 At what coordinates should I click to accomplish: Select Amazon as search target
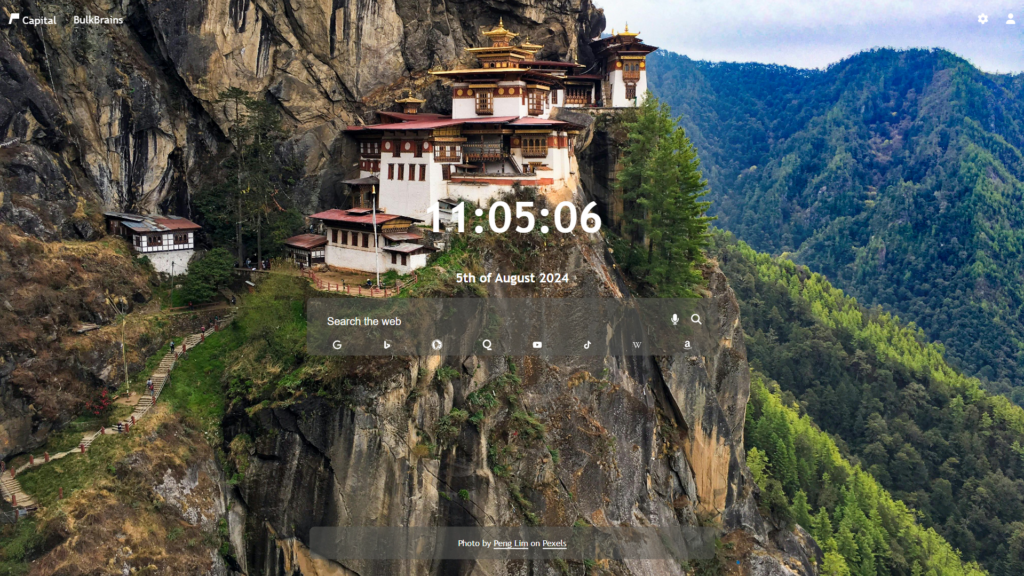click(687, 345)
